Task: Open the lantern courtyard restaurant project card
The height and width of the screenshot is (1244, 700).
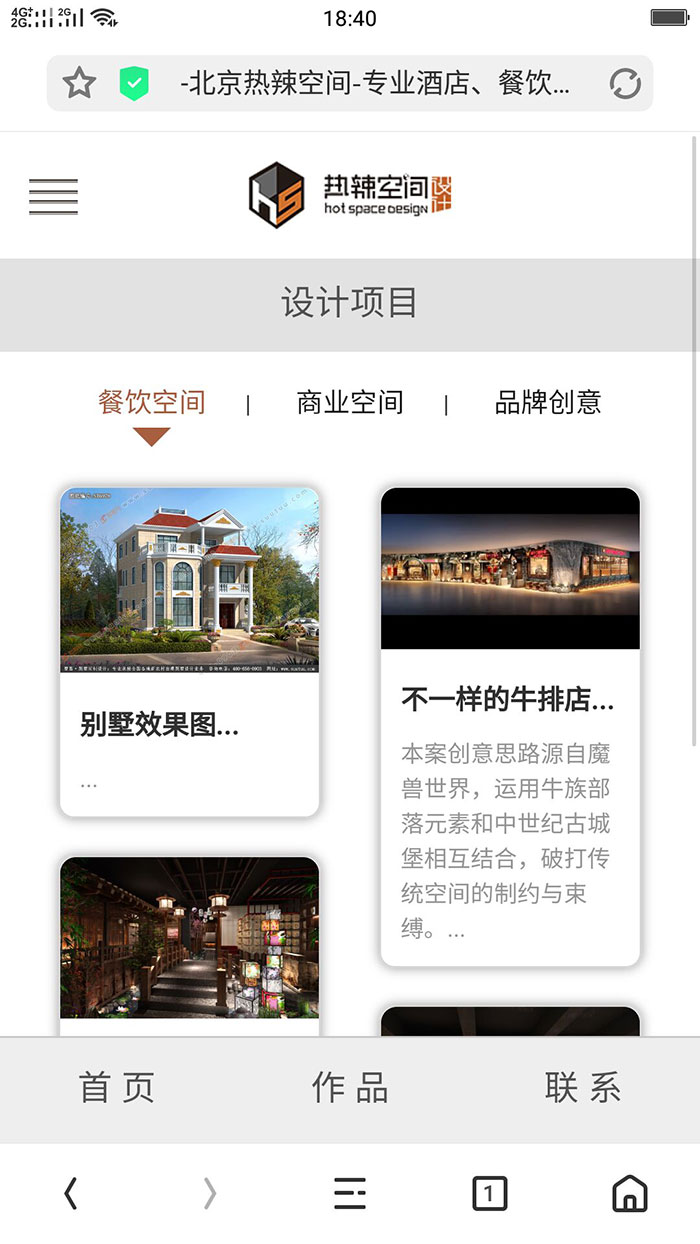Action: (x=190, y=940)
